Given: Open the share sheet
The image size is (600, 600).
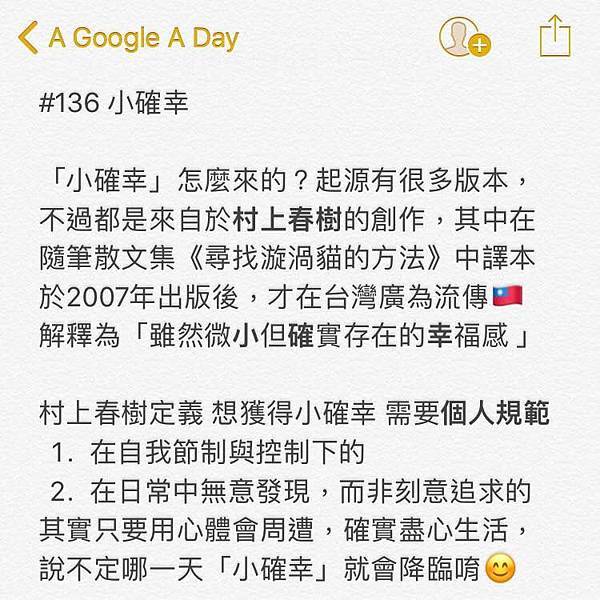Looking at the screenshot, I should pos(554,39).
